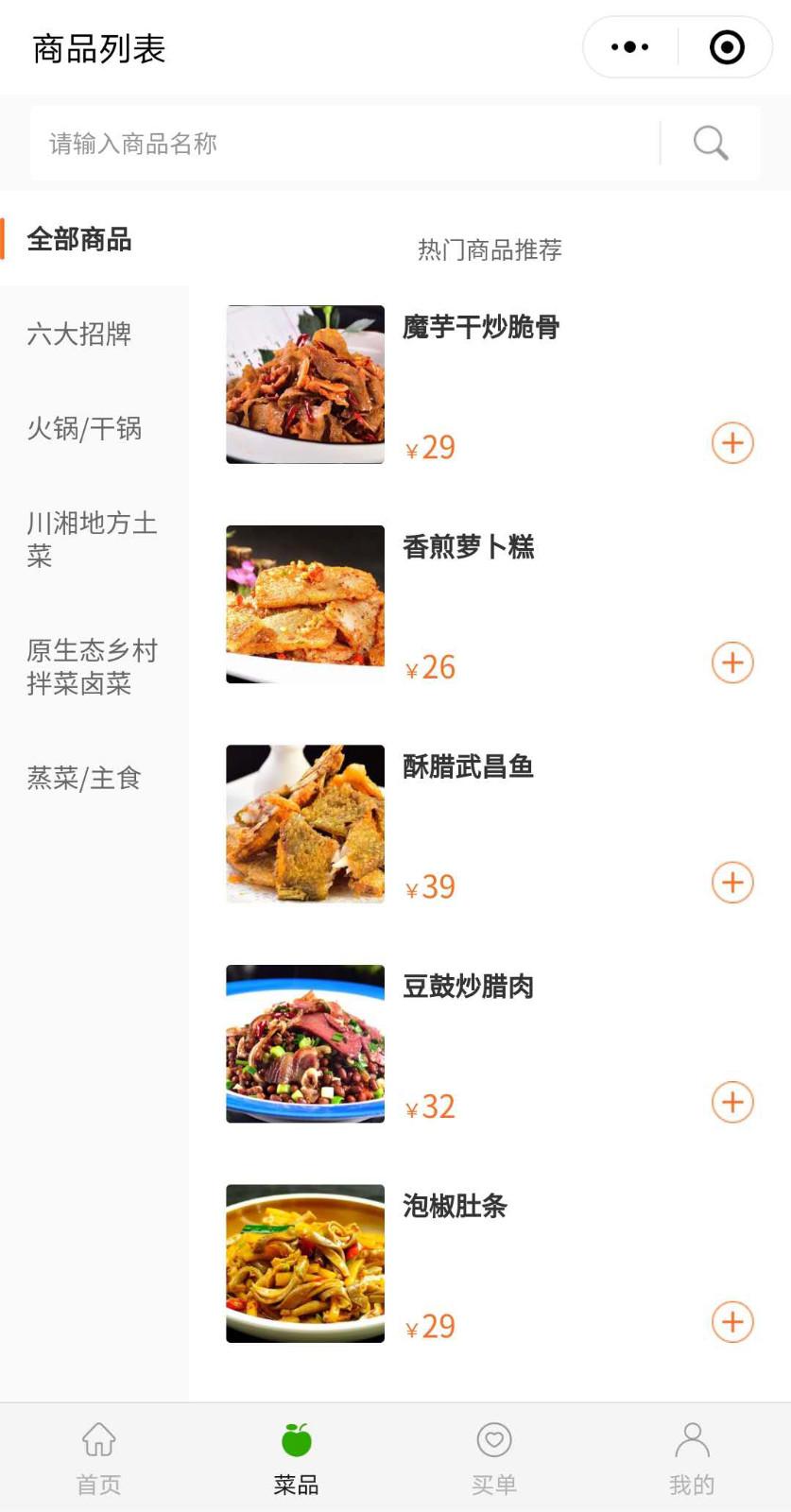Tap the 豆鼓炒腊肉 dish title
Image resolution: width=791 pixels, height=1512 pixels.
467,987
